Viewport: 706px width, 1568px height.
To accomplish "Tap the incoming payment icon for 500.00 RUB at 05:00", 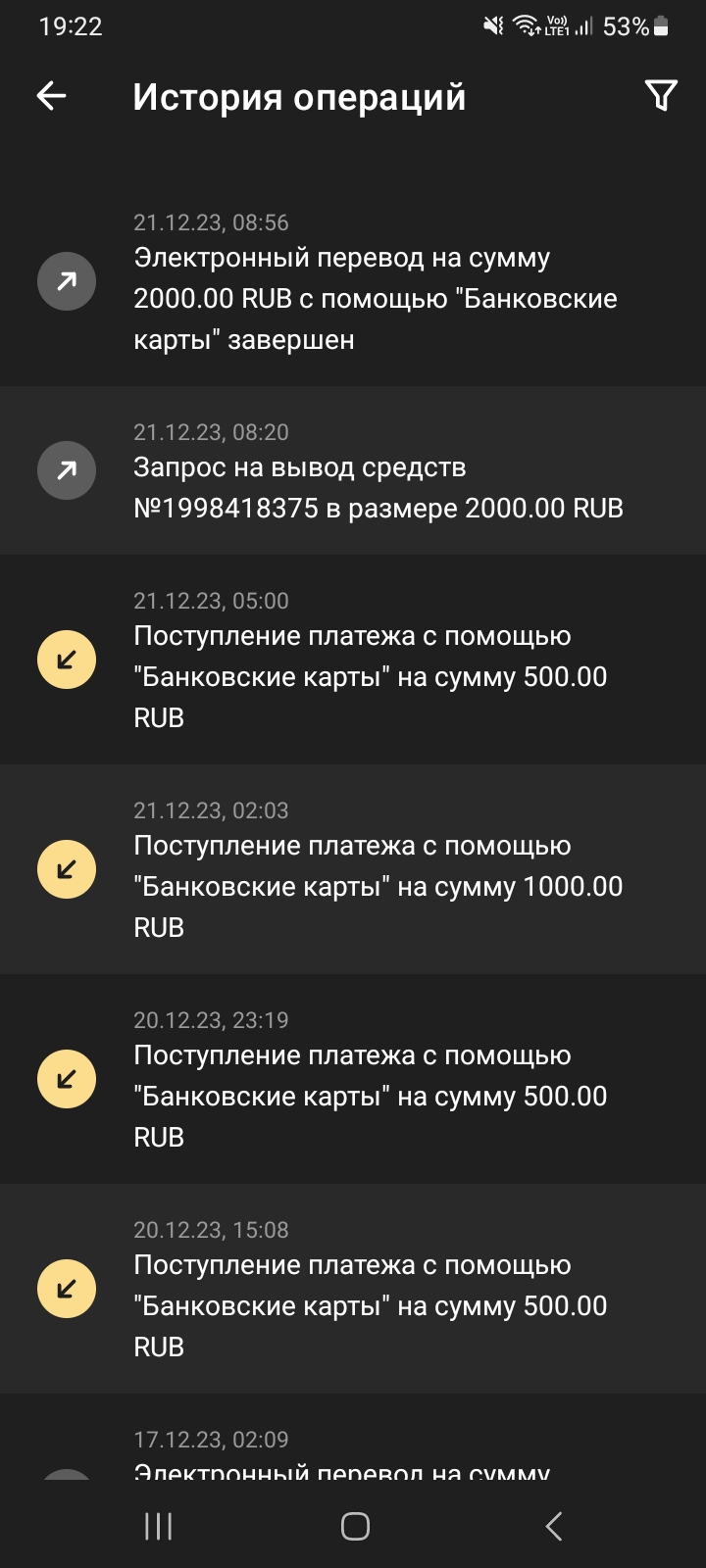I will point(66,660).
